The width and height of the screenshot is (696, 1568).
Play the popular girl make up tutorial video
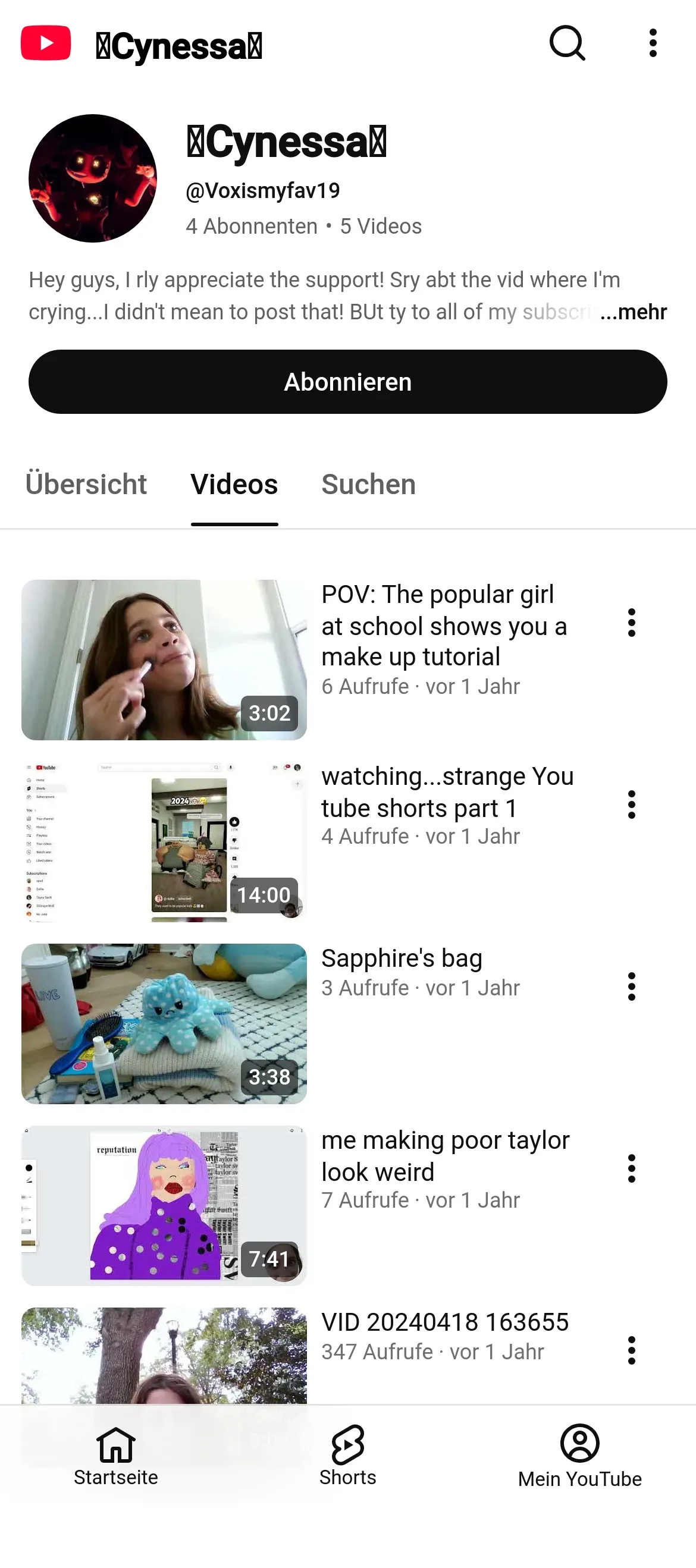pyautogui.click(x=164, y=659)
